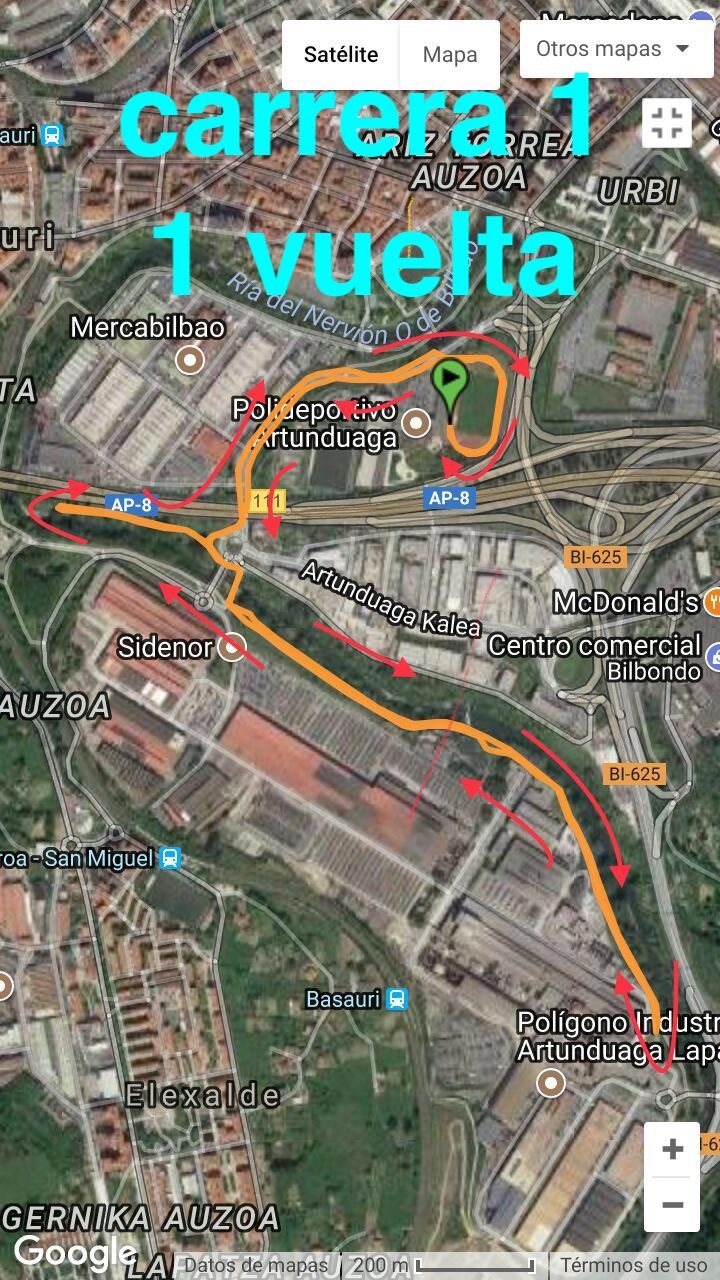Exit fullscreen map mode
The image size is (720, 1280).
666,123
